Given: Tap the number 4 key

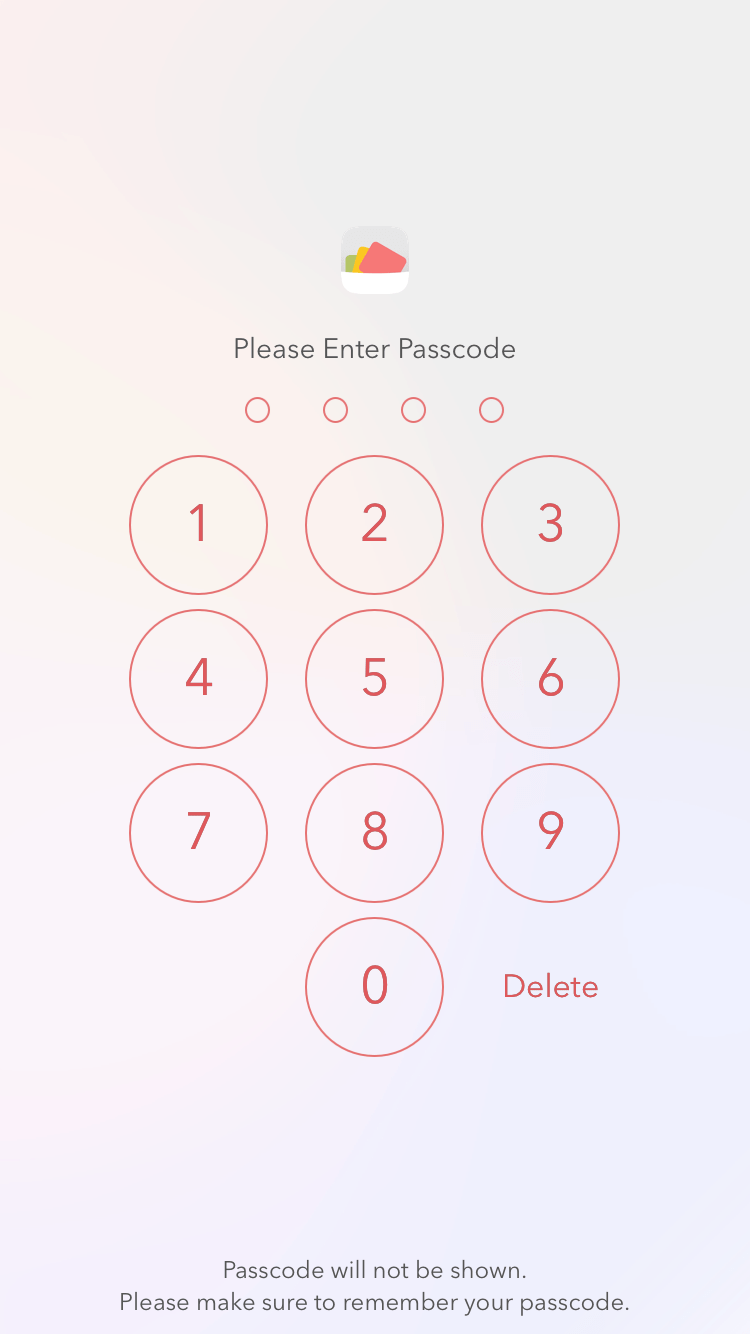Looking at the screenshot, I should point(198,678).
